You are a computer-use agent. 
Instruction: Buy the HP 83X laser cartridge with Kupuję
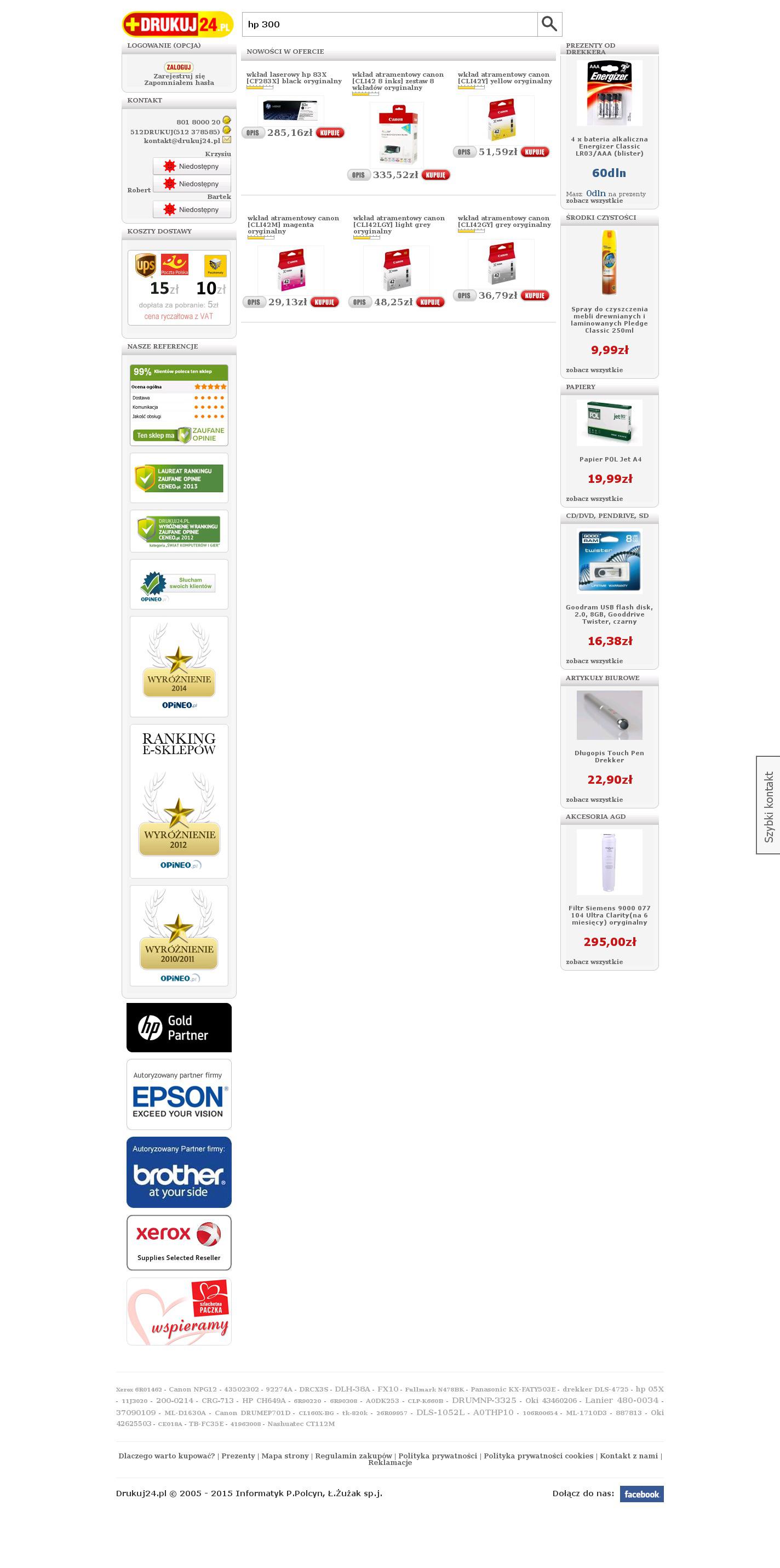click(330, 133)
